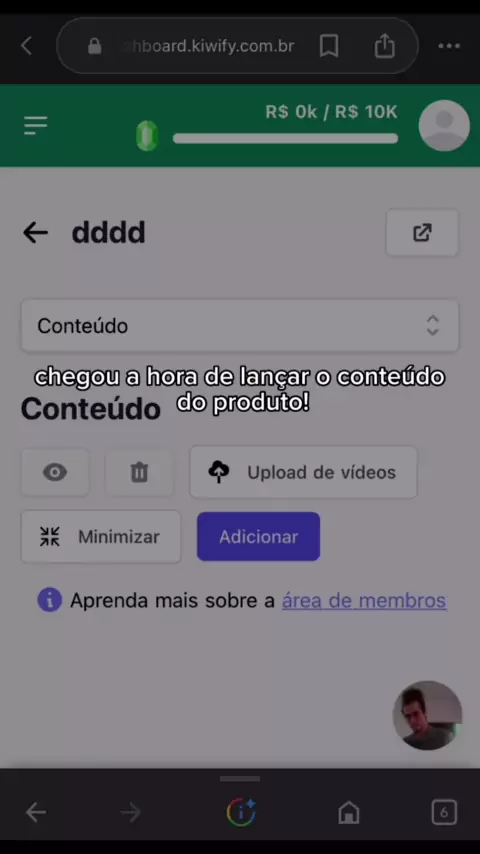Open the hamburger menu in the green header
The image size is (480, 854).
point(36,125)
